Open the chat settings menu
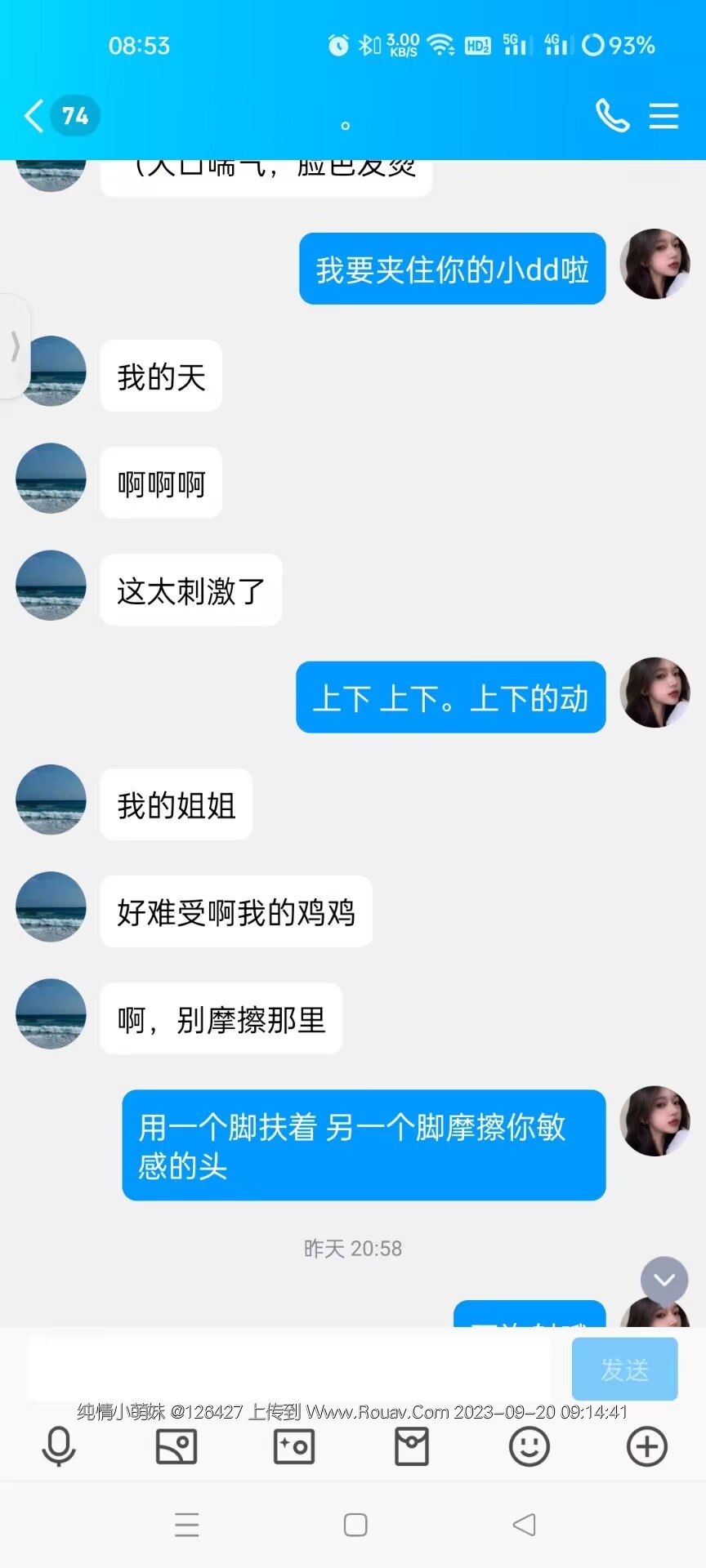Viewport: 706px width, 1568px height. [664, 116]
